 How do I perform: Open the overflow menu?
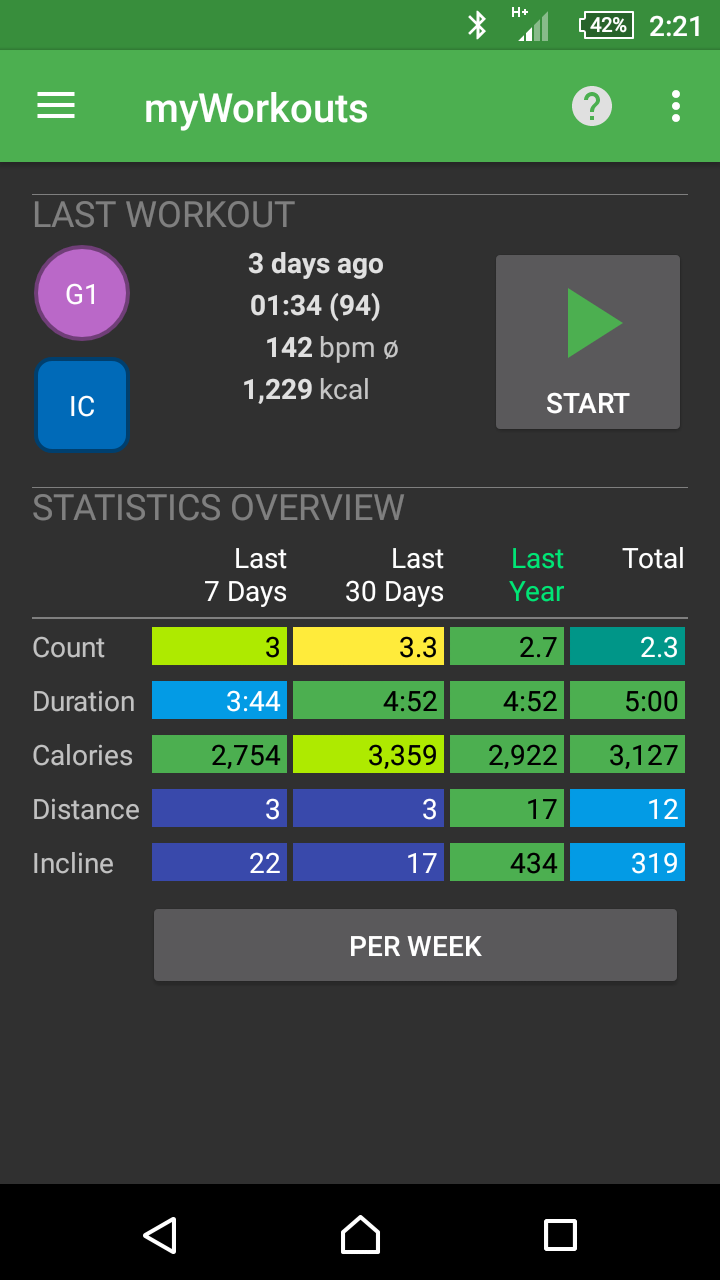pyautogui.click(x=676, y=106)
